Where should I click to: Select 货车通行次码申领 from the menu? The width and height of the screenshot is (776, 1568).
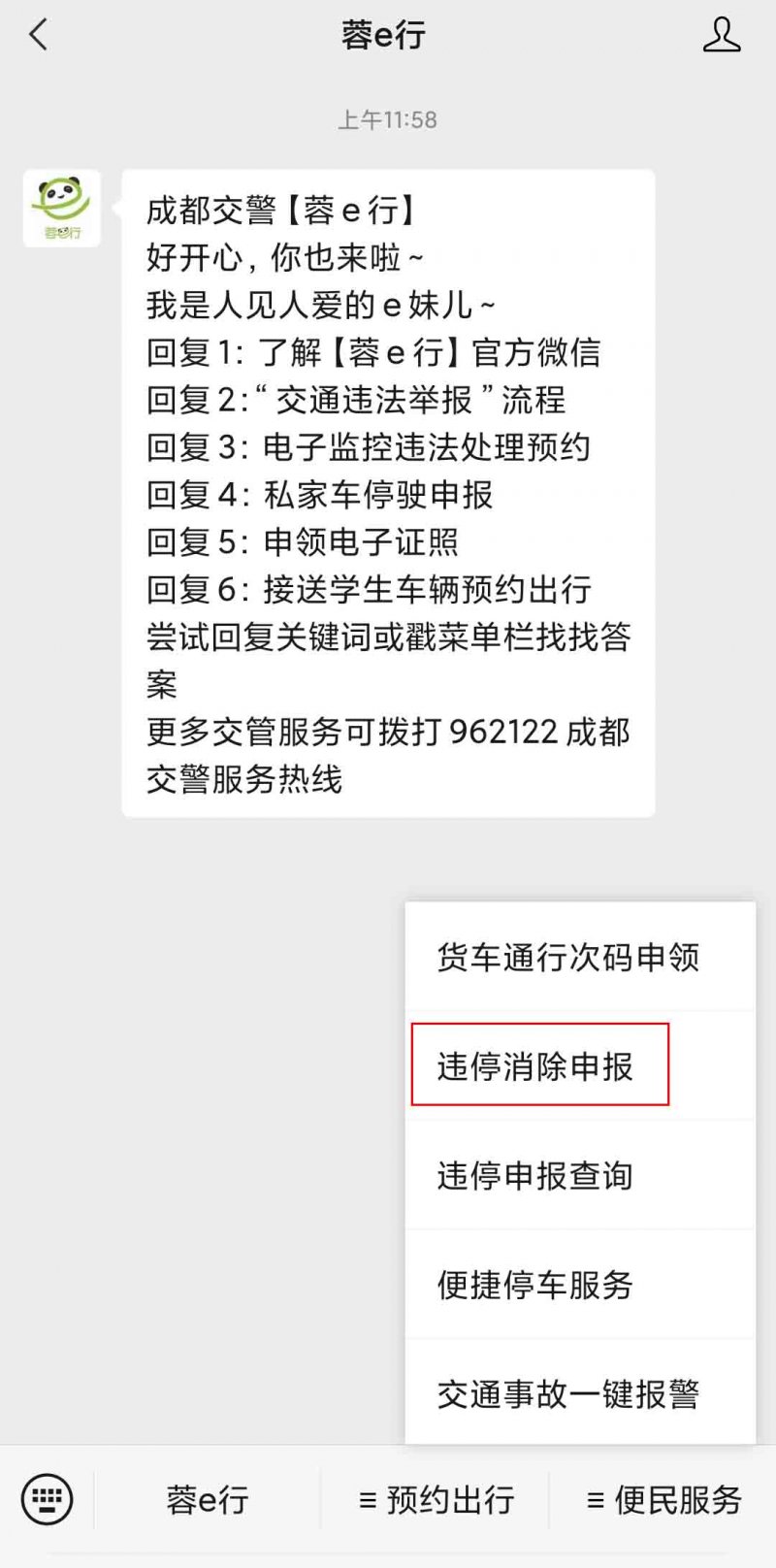click(568, 958)
